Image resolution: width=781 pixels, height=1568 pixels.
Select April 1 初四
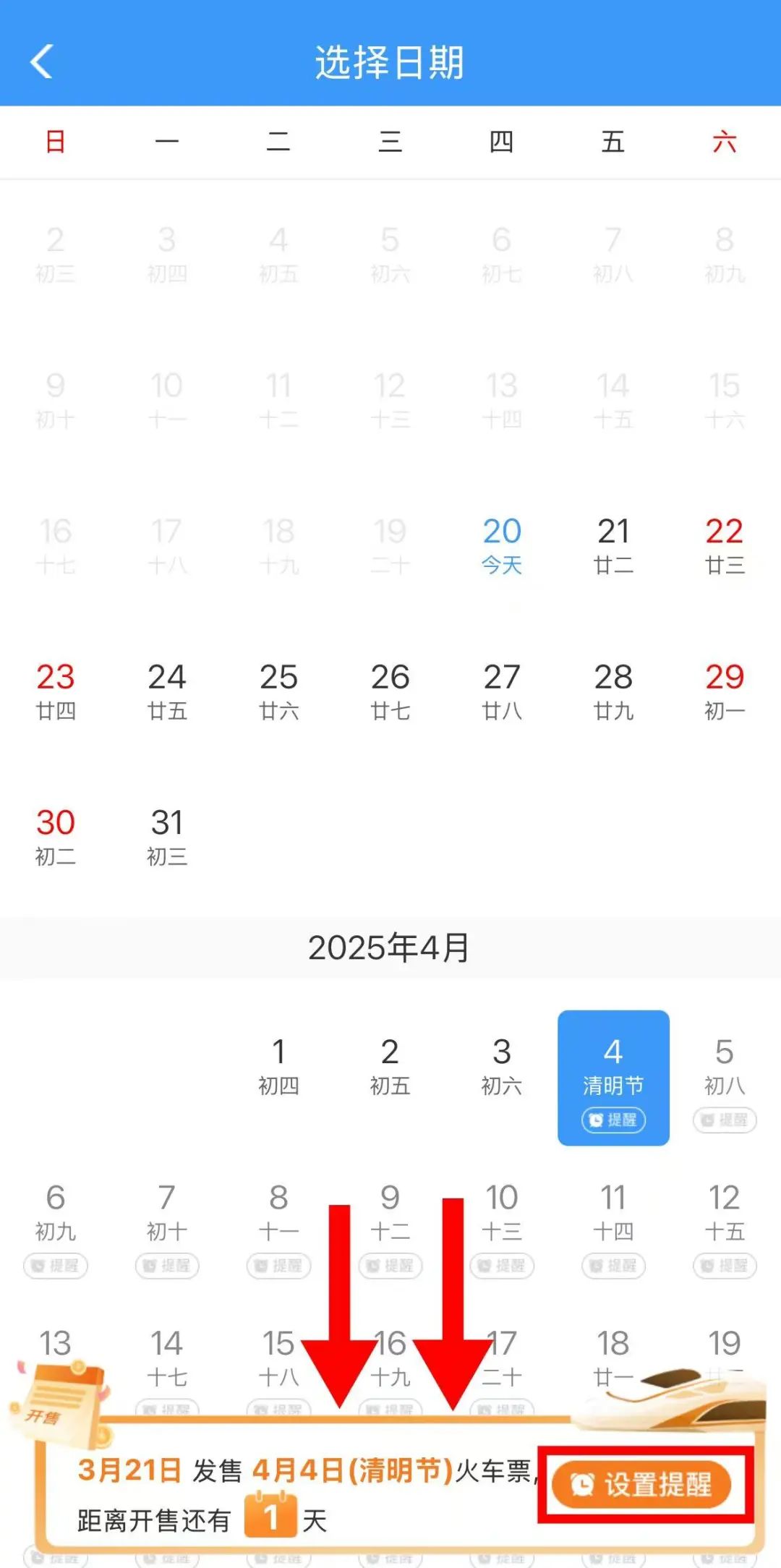point(278,1065)
